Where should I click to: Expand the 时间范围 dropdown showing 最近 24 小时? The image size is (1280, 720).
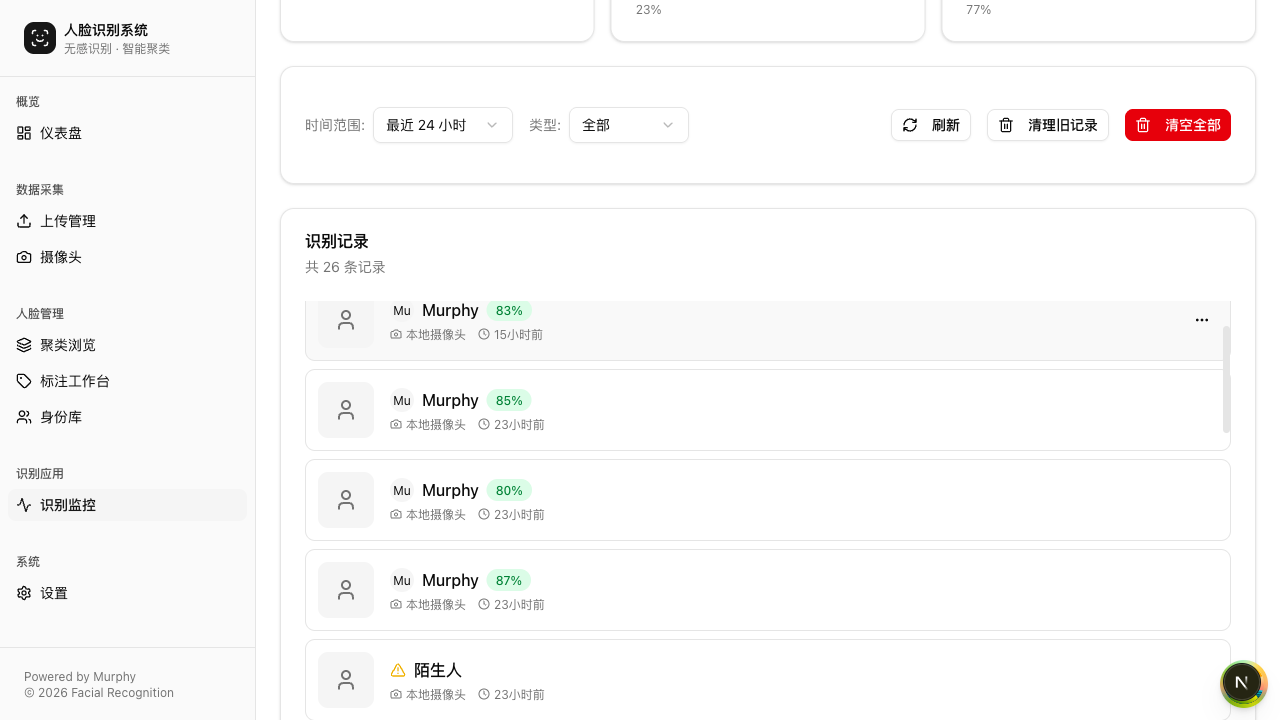pos(442,125)
